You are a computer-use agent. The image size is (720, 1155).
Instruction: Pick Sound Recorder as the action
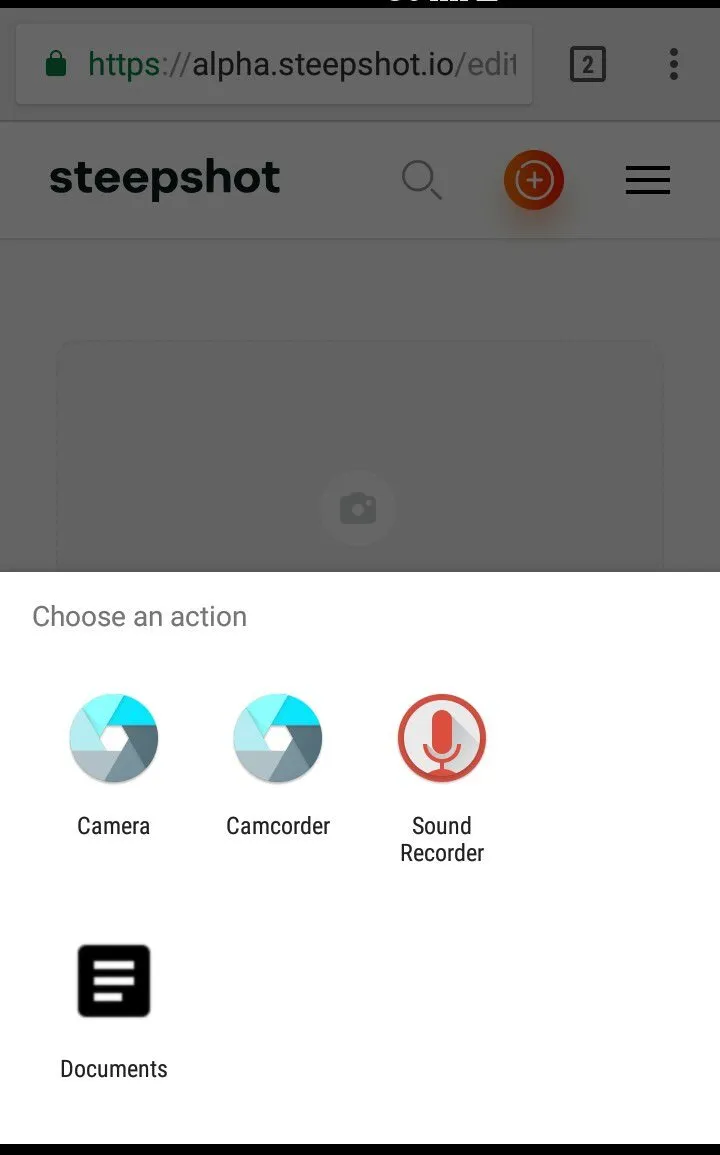coord(441,778)
